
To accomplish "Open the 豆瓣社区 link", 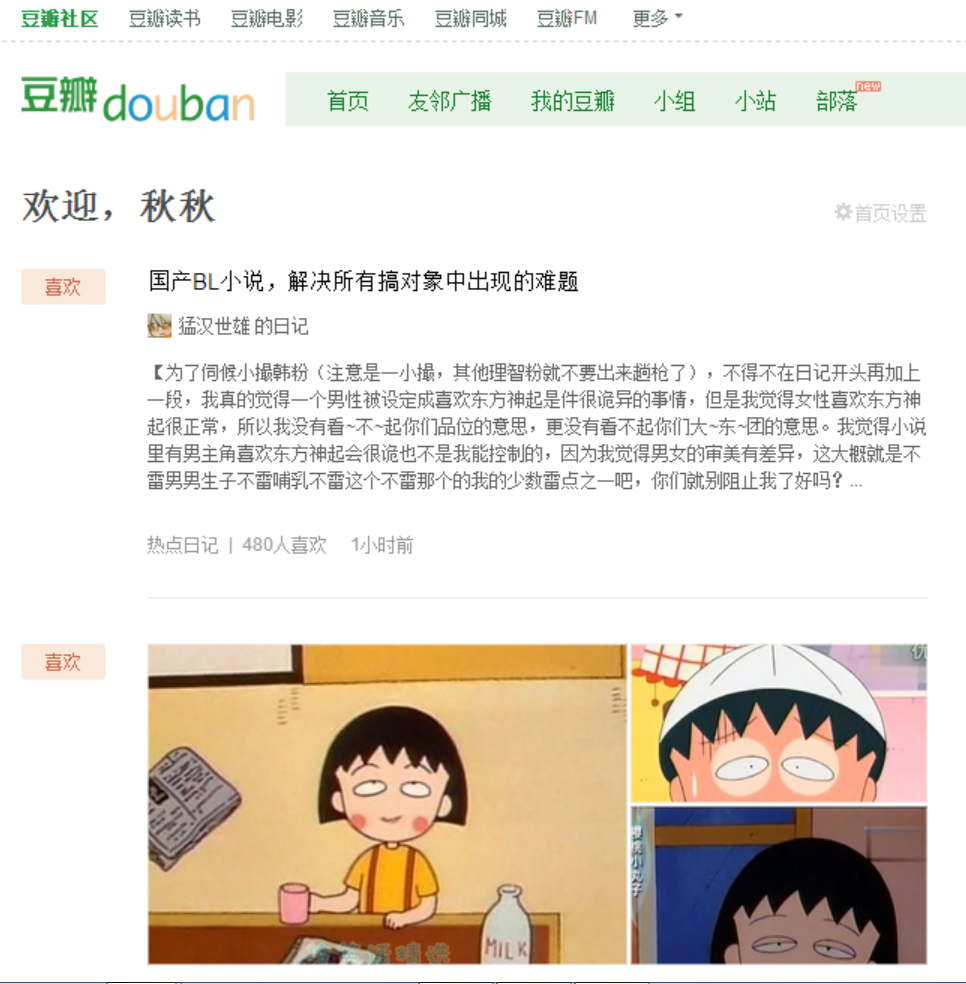I will click(x=60, y=19).
